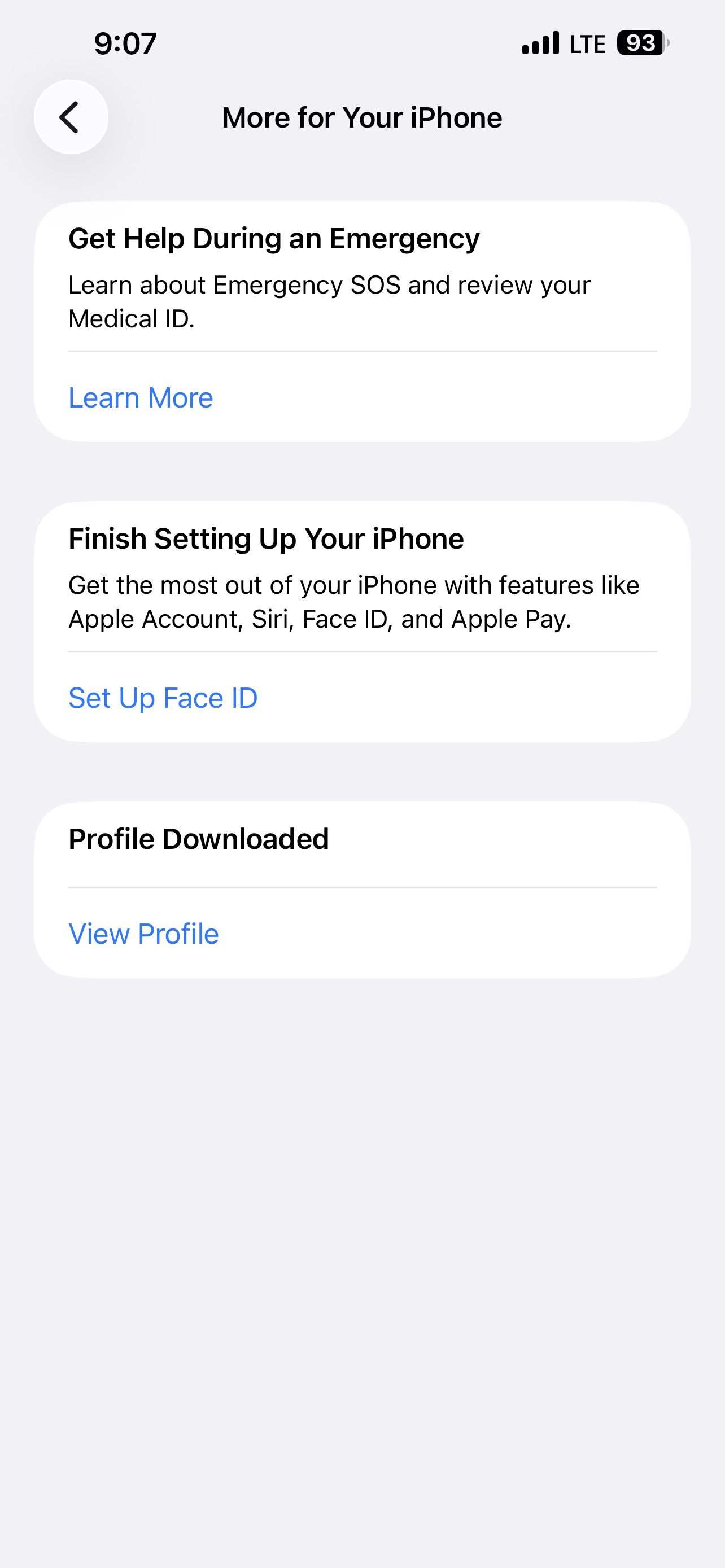
Task: Go back from More for Your iPhone
Action: tap(71, 117)
